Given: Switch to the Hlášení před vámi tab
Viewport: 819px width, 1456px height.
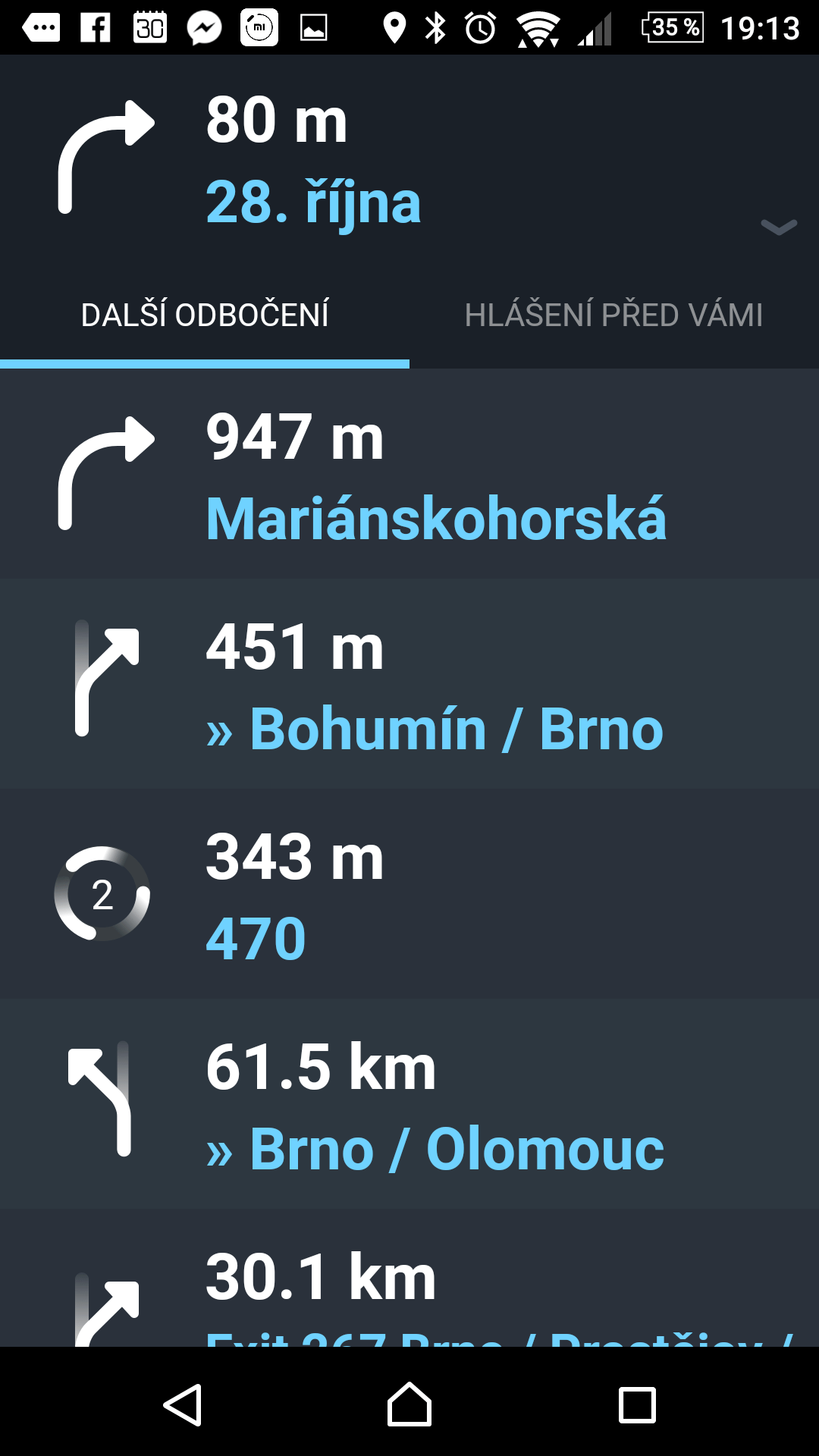Looking at the screenshot, I should click(614, 315).
